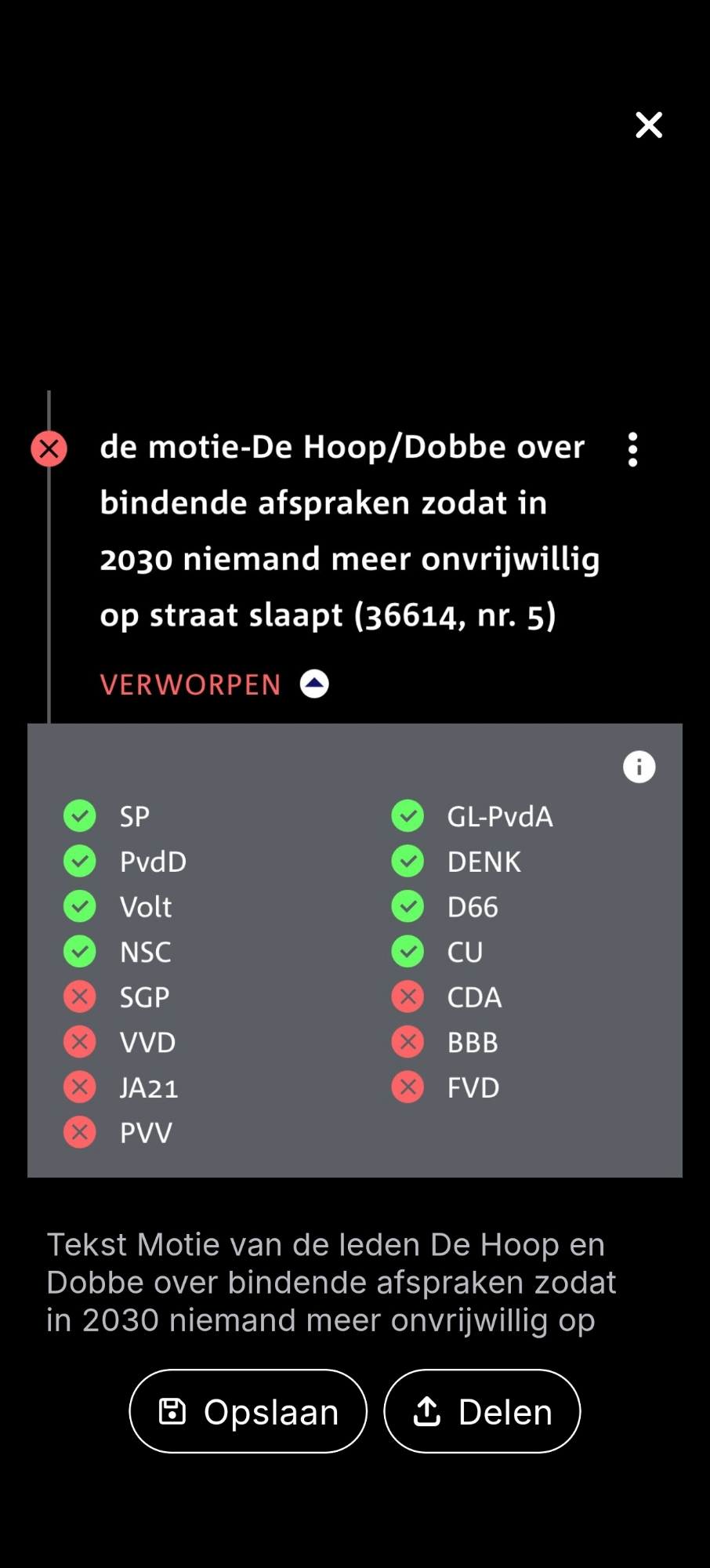Close the motion detail overlay

tap(648, 125)
